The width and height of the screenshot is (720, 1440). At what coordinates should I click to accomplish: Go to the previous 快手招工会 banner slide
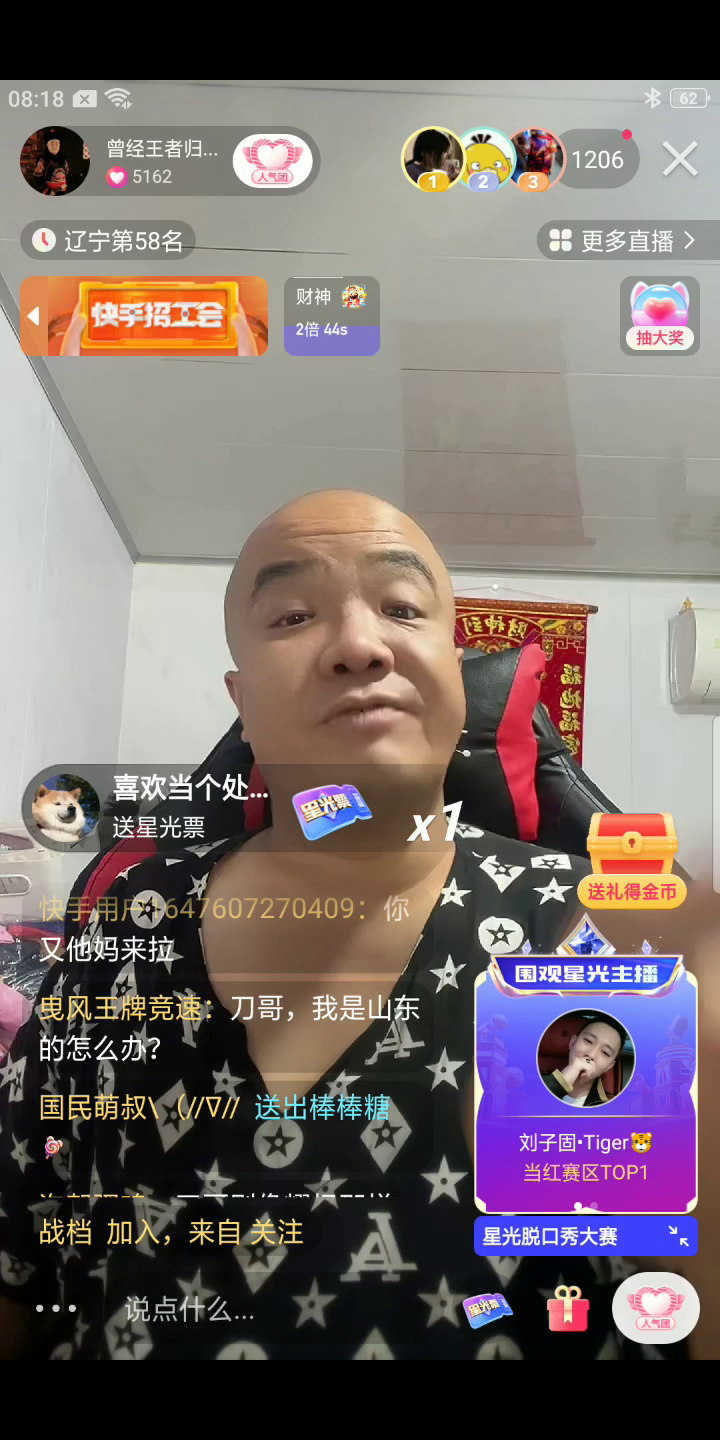[33, 316]
